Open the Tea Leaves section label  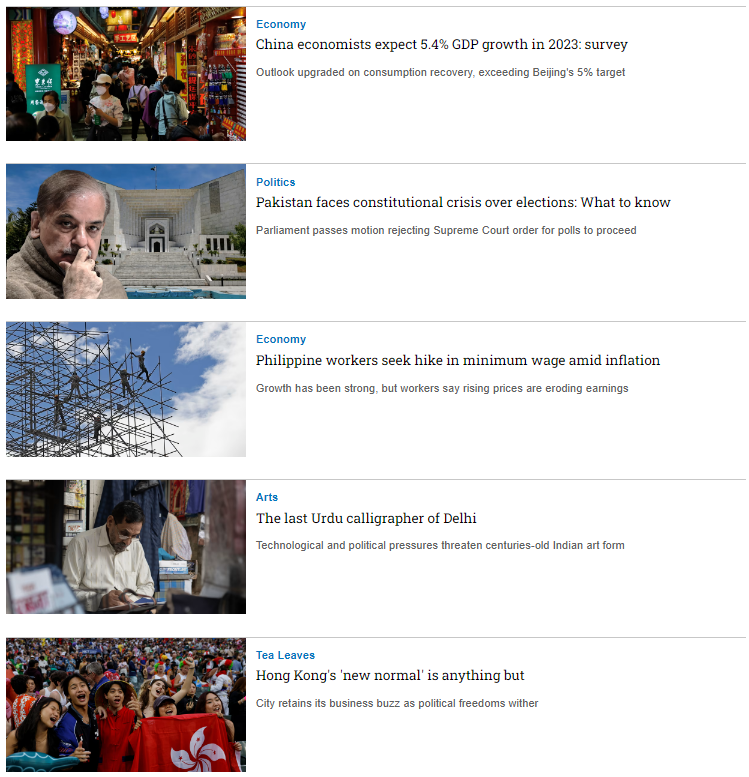tap(285, 655)
